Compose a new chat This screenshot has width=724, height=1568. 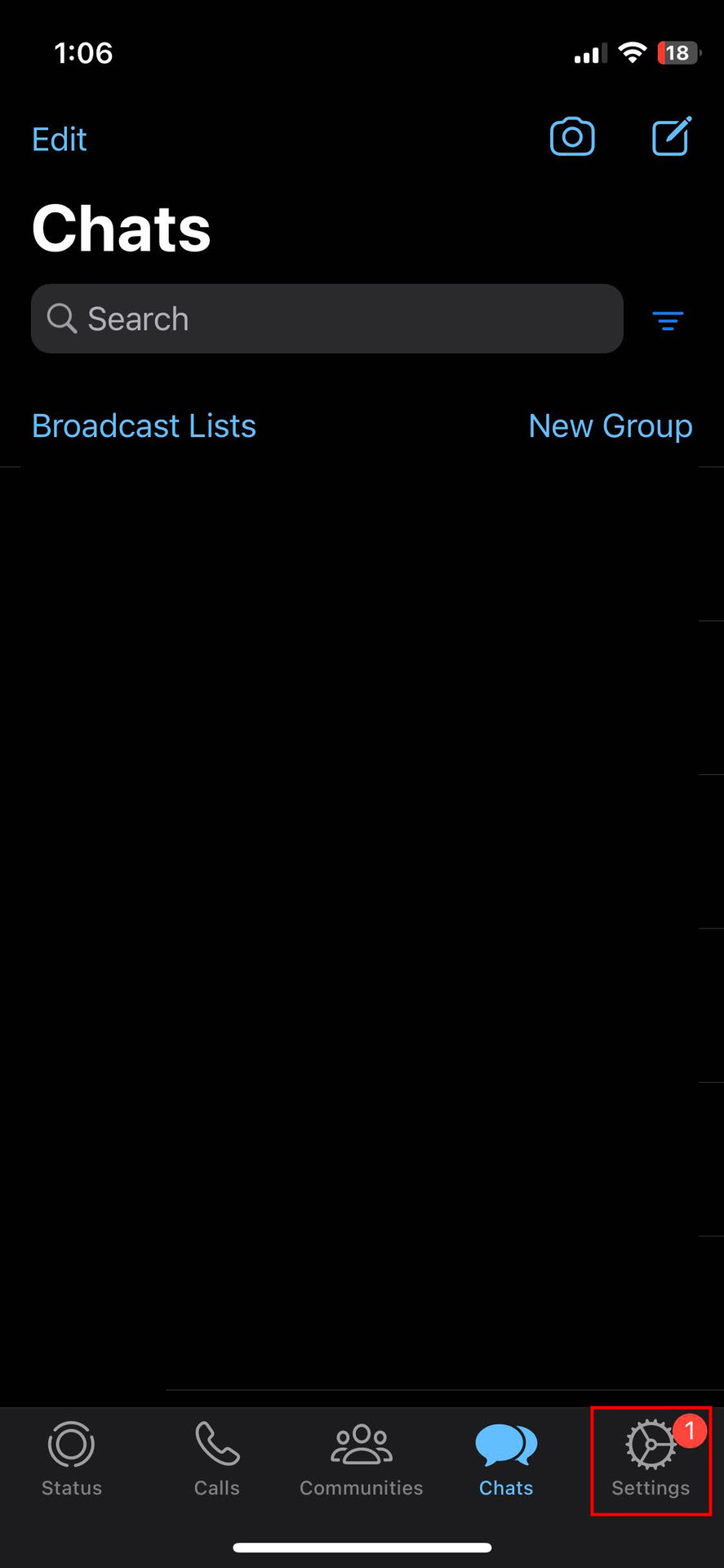671,137
